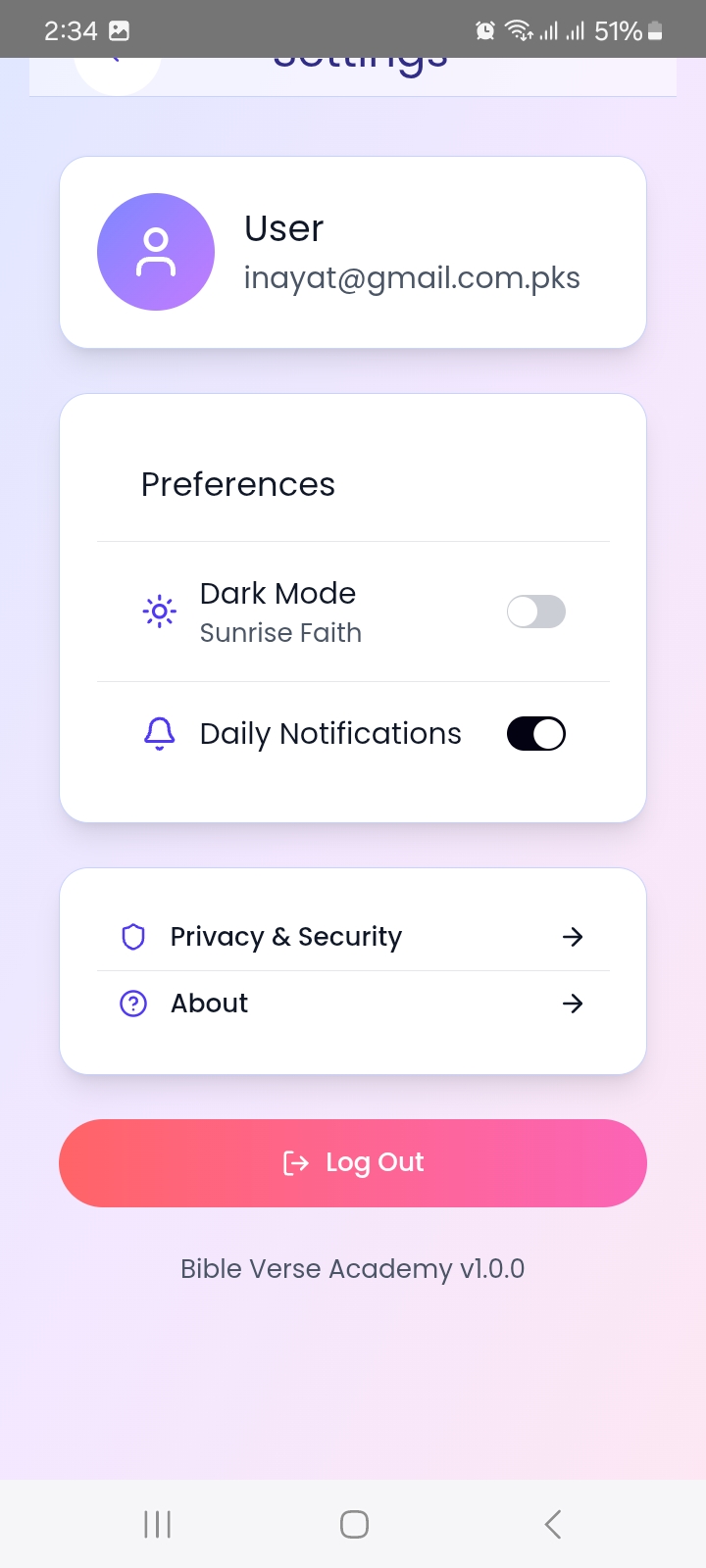Open Privacy & Security settings
Image resolution: width=706 pixels, height=1568 pixels.
click(x=352, y=937)
